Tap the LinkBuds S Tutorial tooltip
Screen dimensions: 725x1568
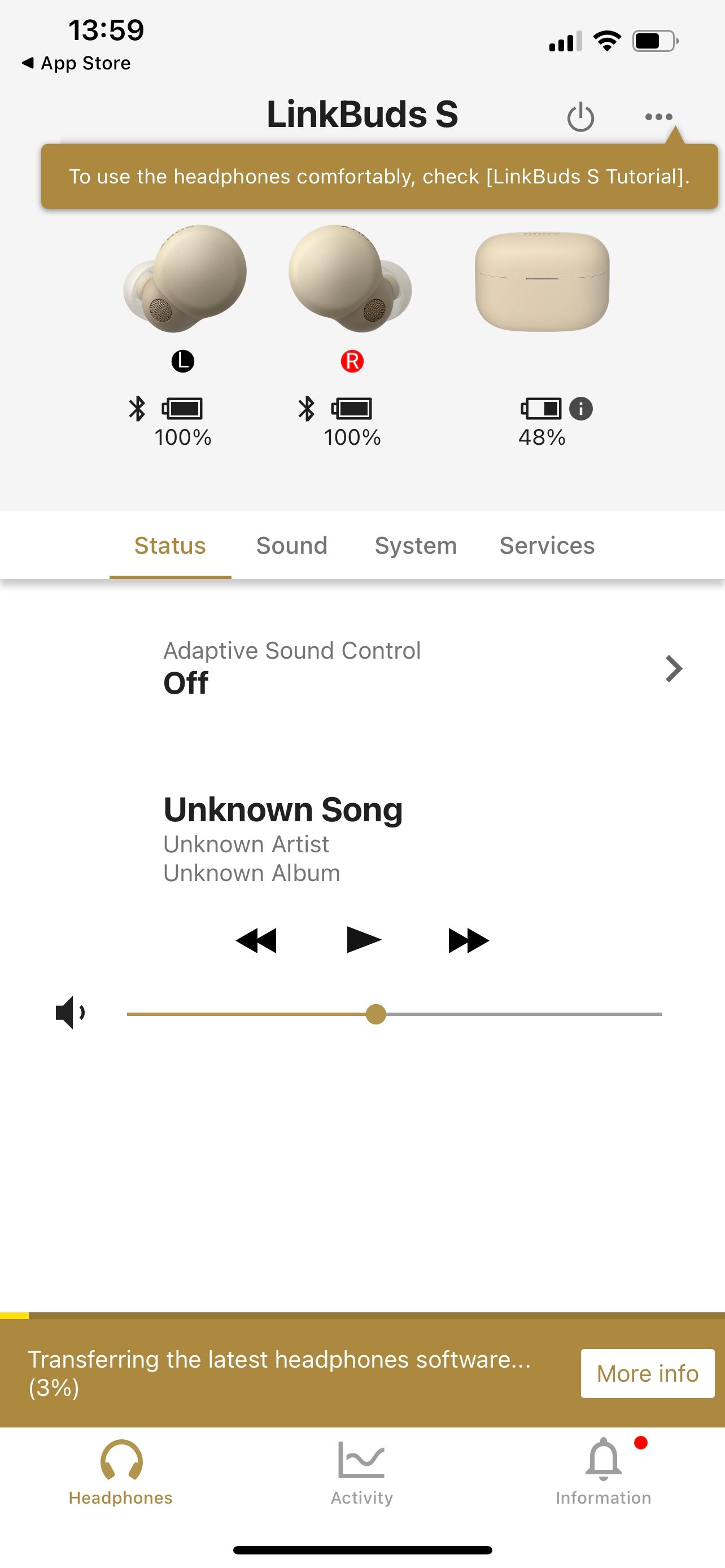(x=379, y=177)
